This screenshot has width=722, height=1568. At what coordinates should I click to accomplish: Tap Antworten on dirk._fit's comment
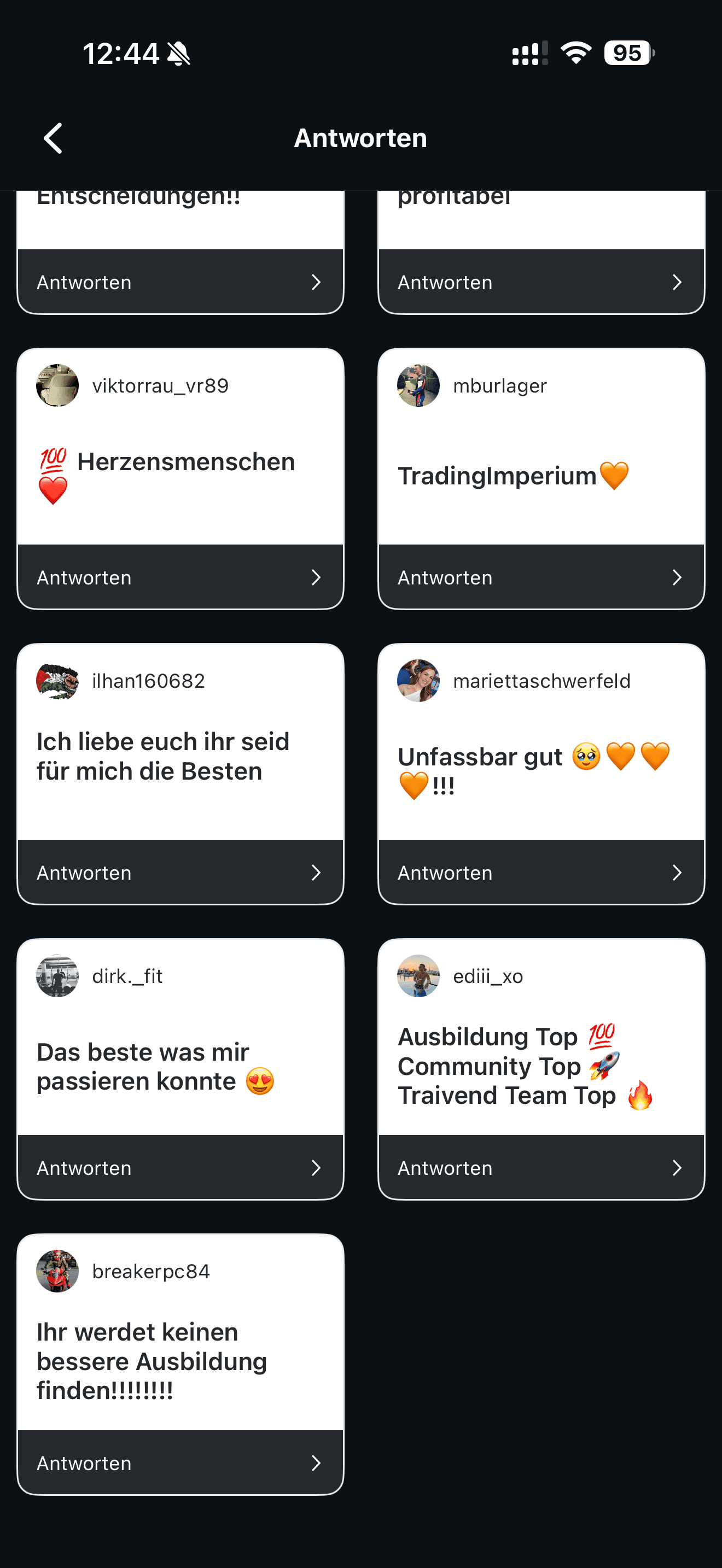[x=83, y=1167]
